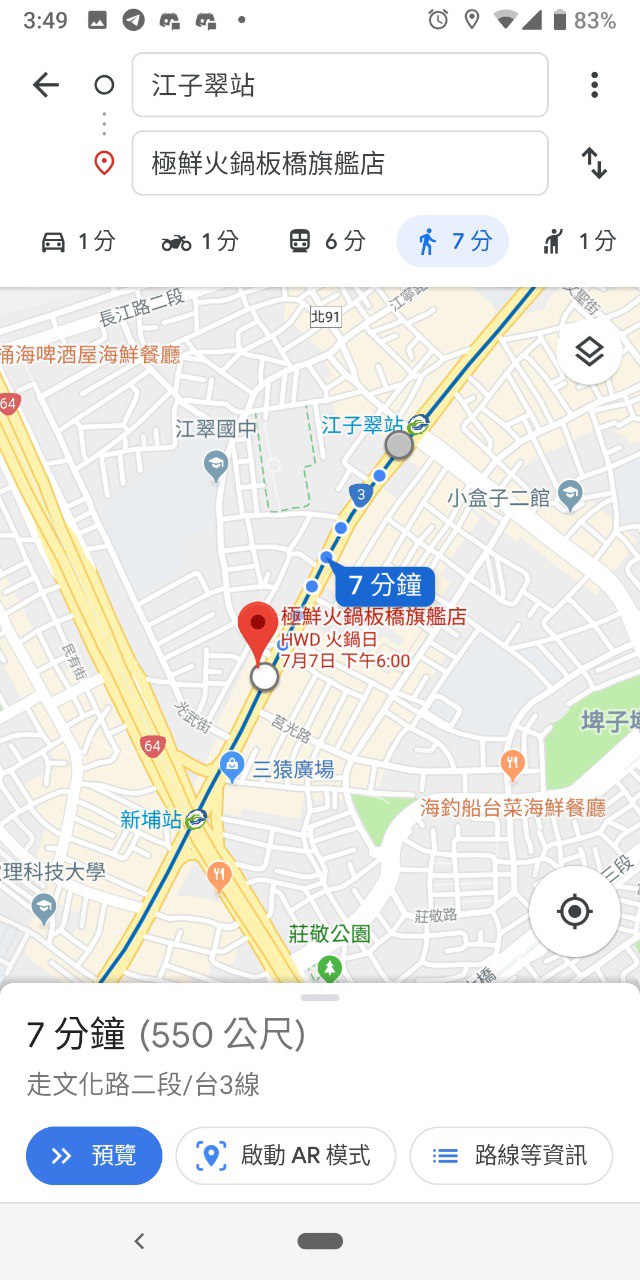Switch to driving directions
Image resolution: width=640 pixels, height=1280 pixels.
pyautogui.click(x=78, y=241)
